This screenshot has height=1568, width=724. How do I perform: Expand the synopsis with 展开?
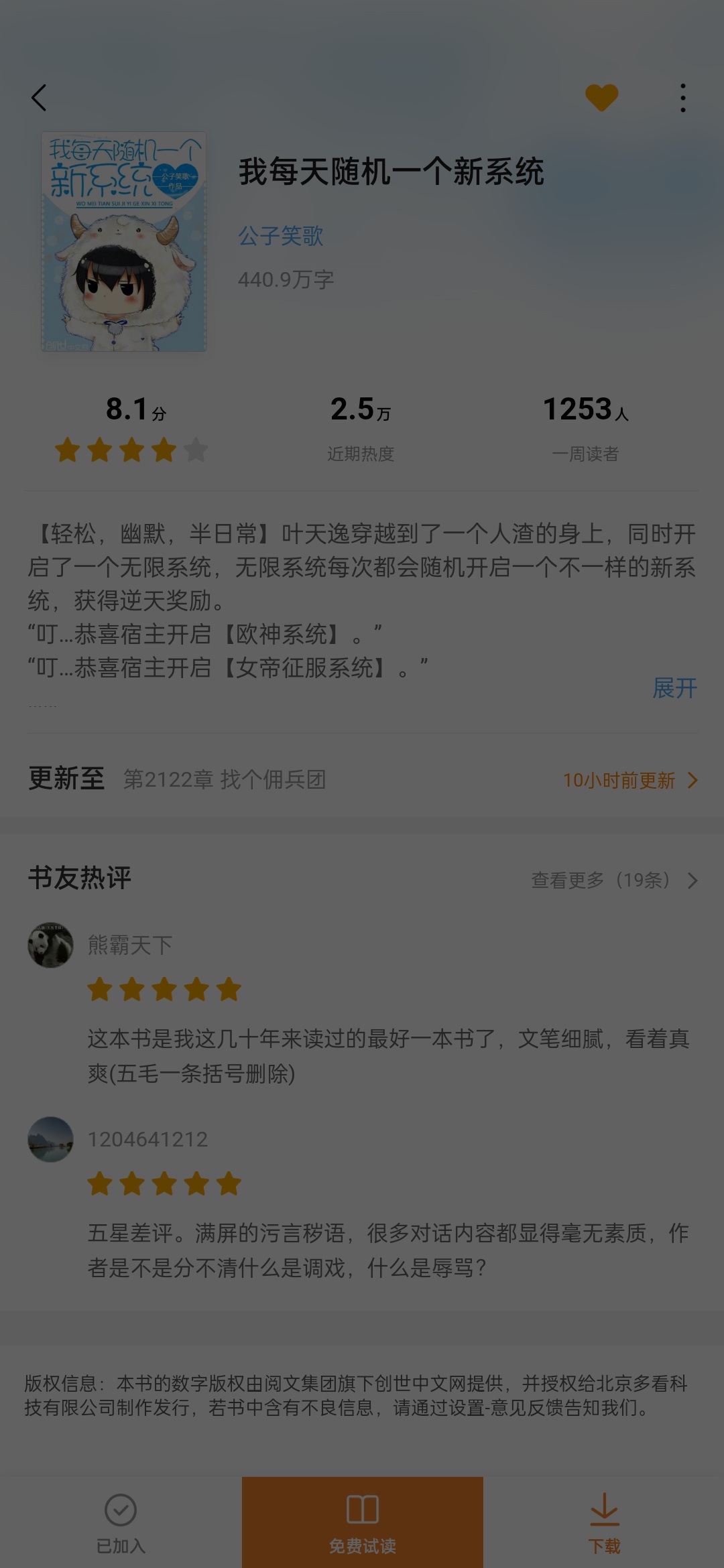[674, 688]
